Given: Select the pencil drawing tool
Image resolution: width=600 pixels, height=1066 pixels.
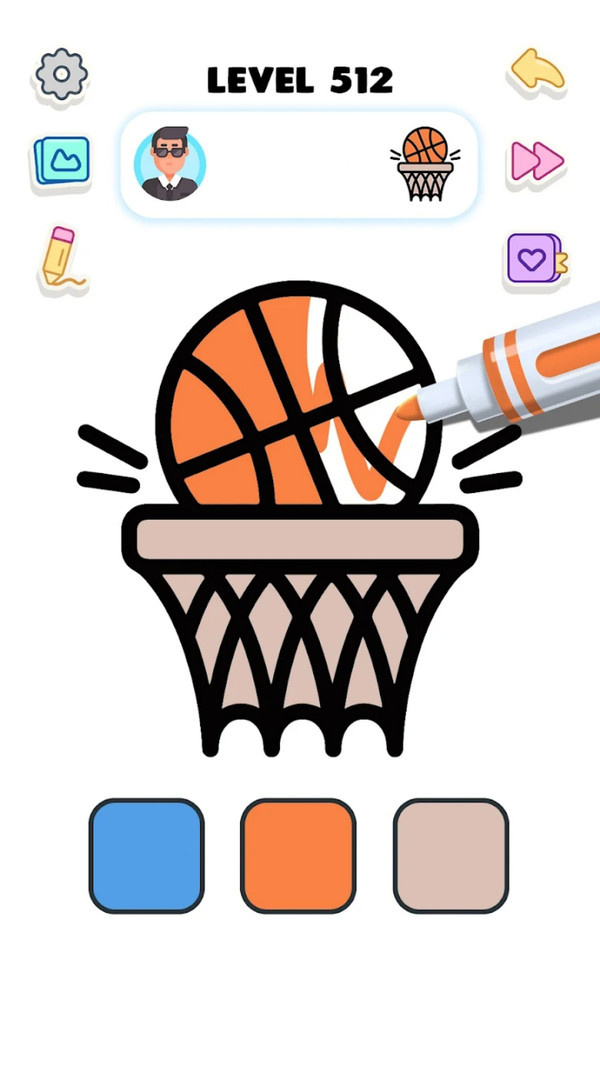Looking at the screenshot, I should (x=62, y=256).
